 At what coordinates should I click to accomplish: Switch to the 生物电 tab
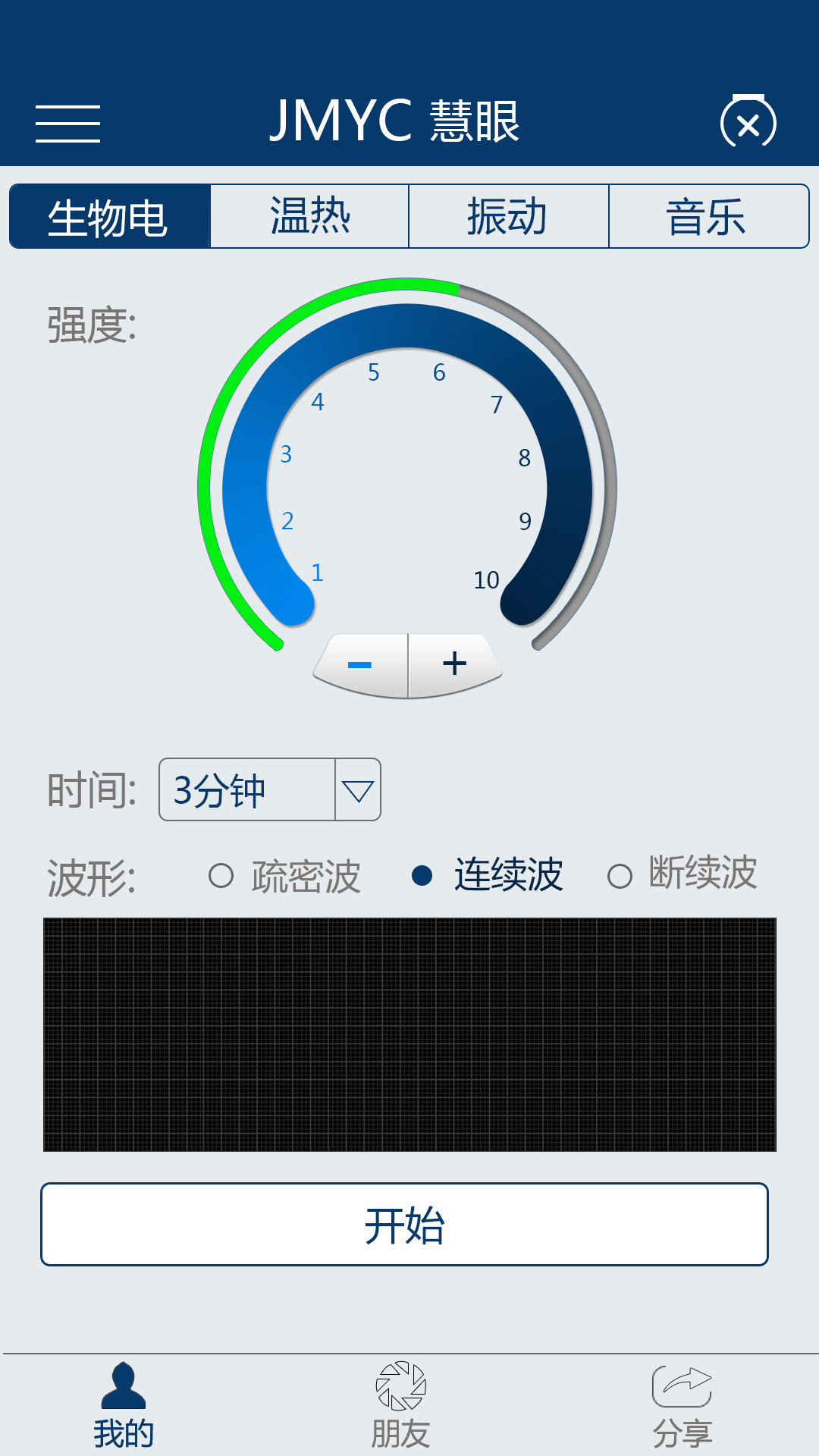point(109,217)
